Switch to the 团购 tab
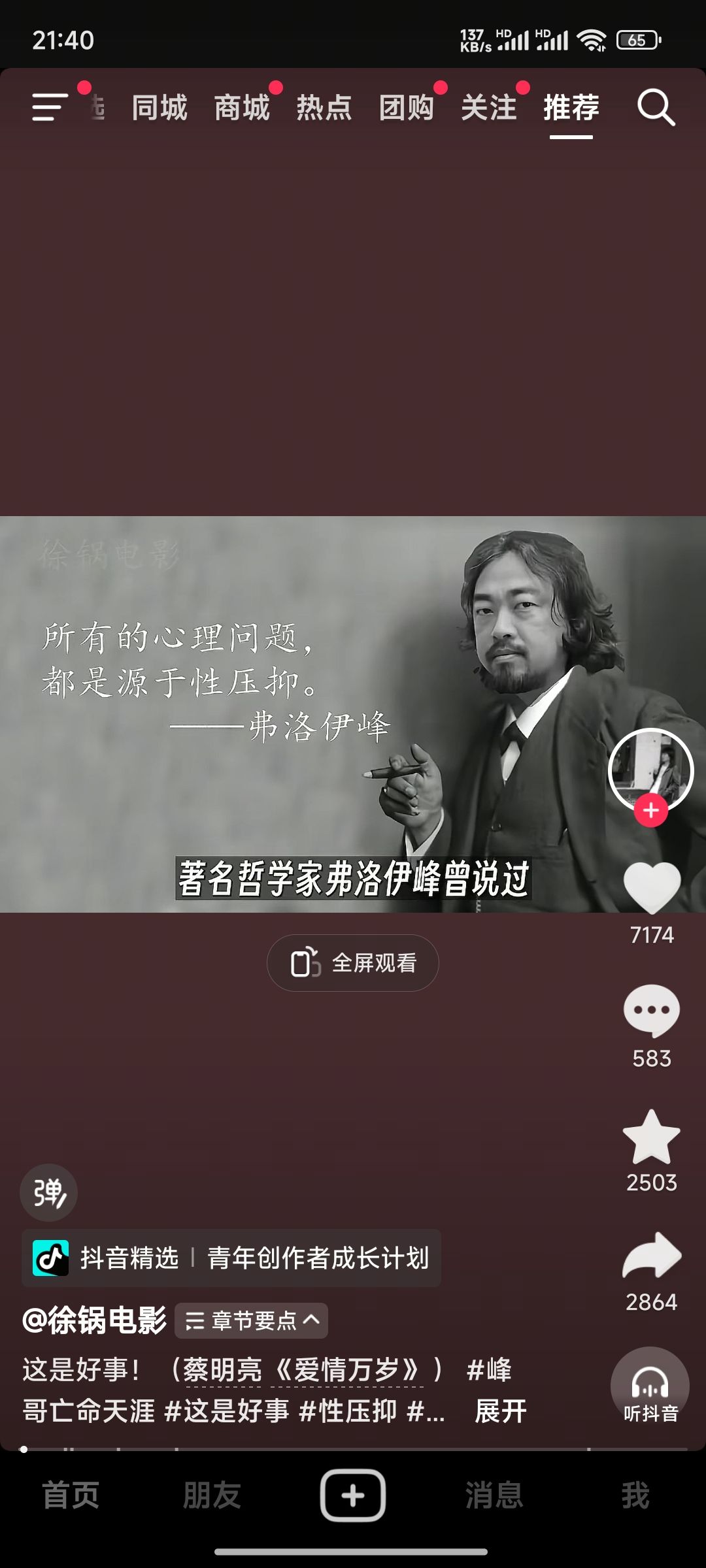The height and width of the screenshot is (1568, 706). [407, 108]
